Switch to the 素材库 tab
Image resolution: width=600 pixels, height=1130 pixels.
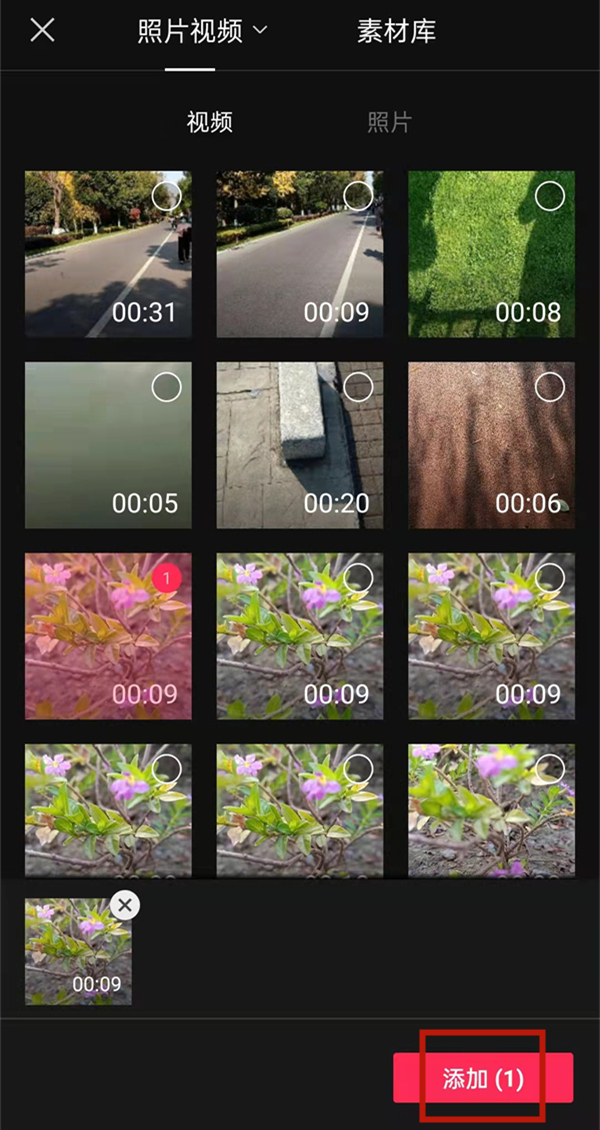point(396,31)
